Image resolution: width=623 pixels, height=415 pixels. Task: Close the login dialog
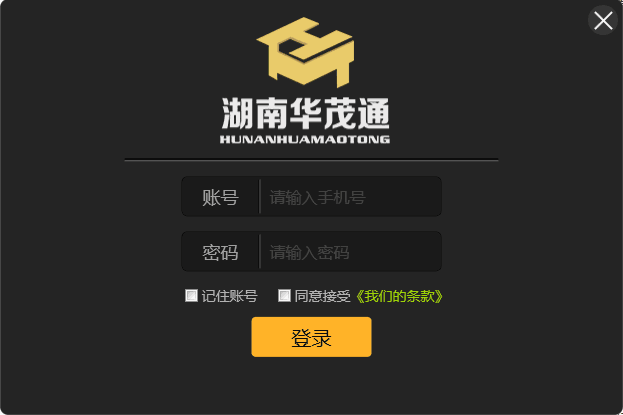pyautogui.click(x=603, y=21)
